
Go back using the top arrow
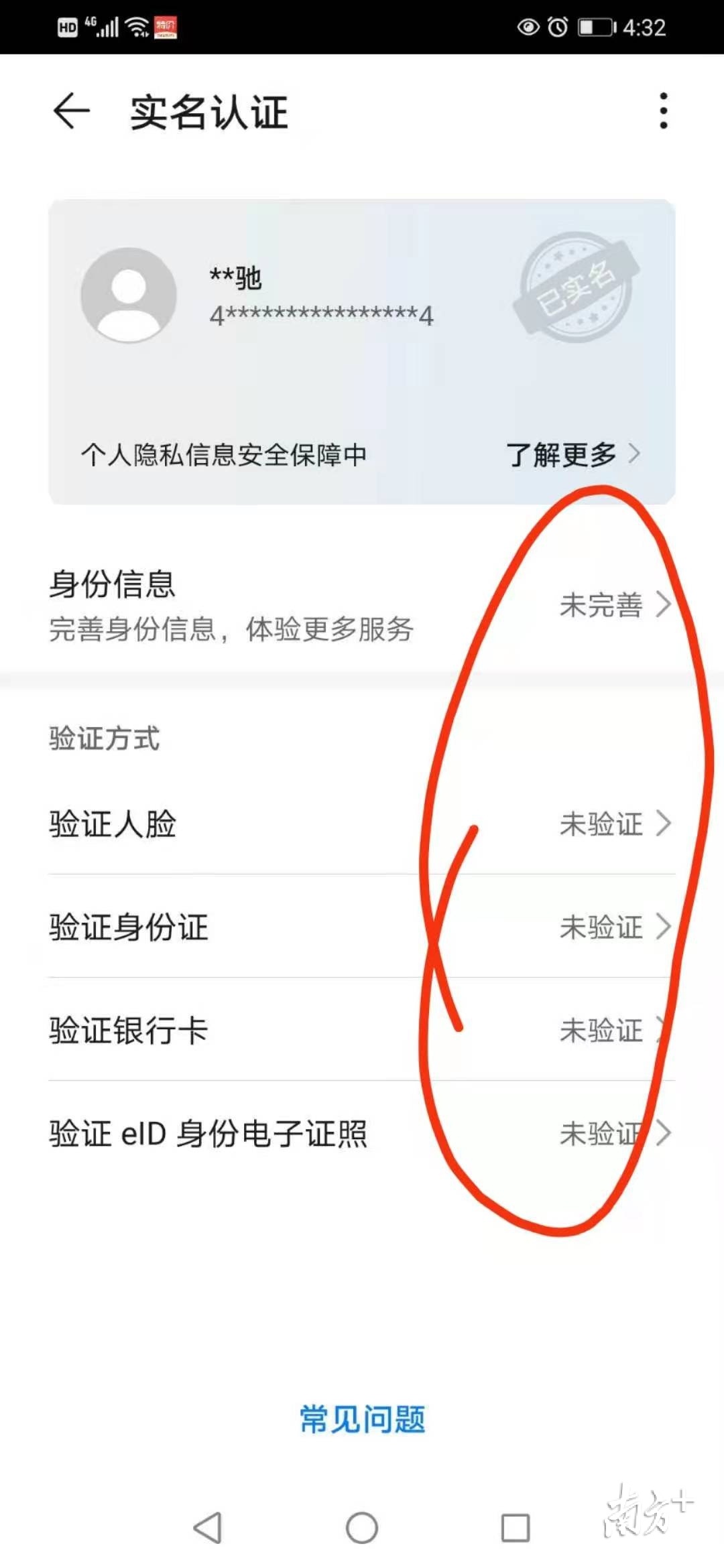(72, 111)
